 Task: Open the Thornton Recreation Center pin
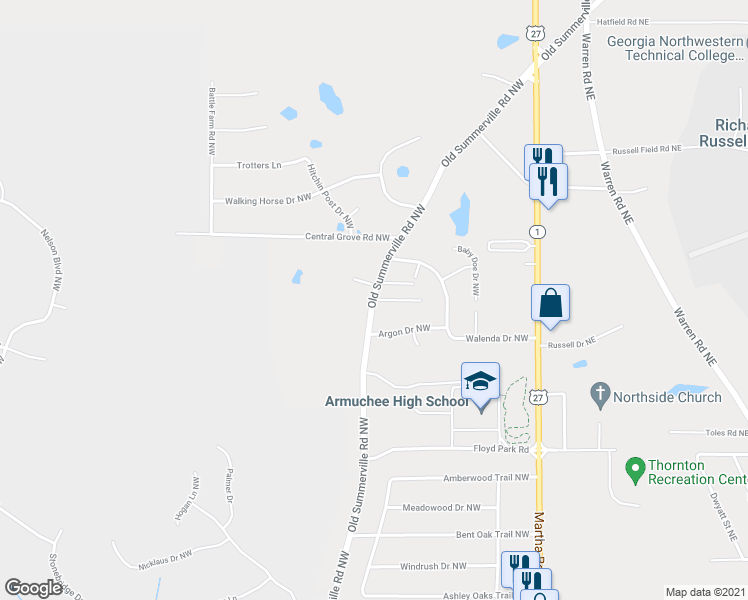tap(633, 466)
